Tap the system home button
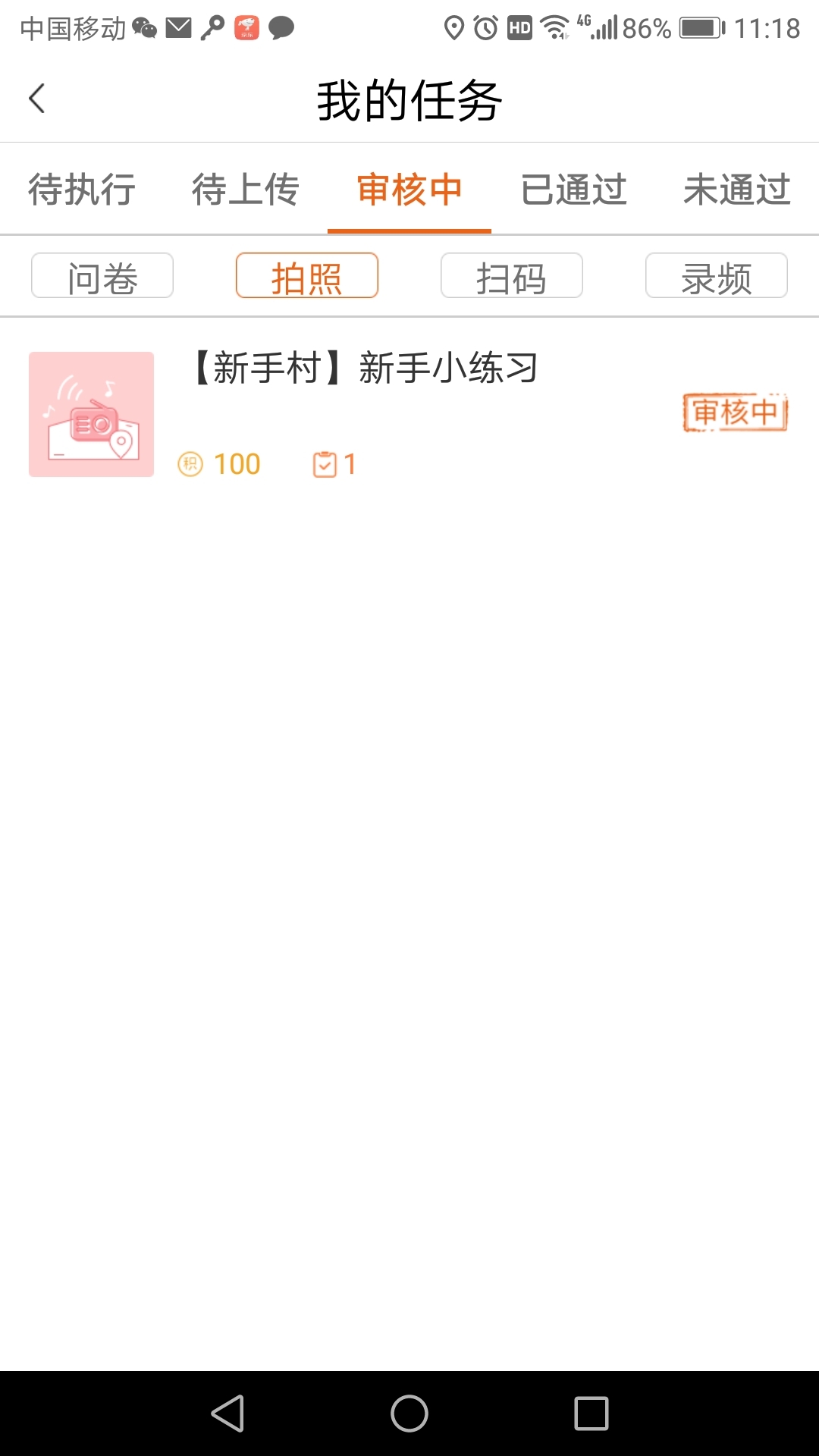The image size is (819, 1456). 409,1414
